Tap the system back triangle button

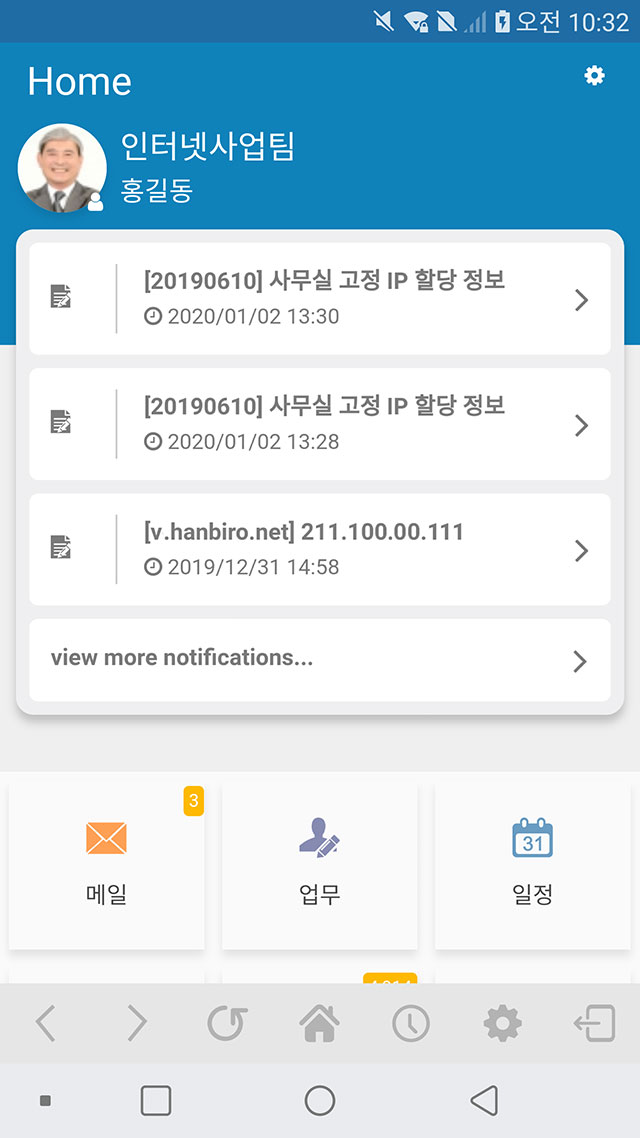(x=484, y=1100)
